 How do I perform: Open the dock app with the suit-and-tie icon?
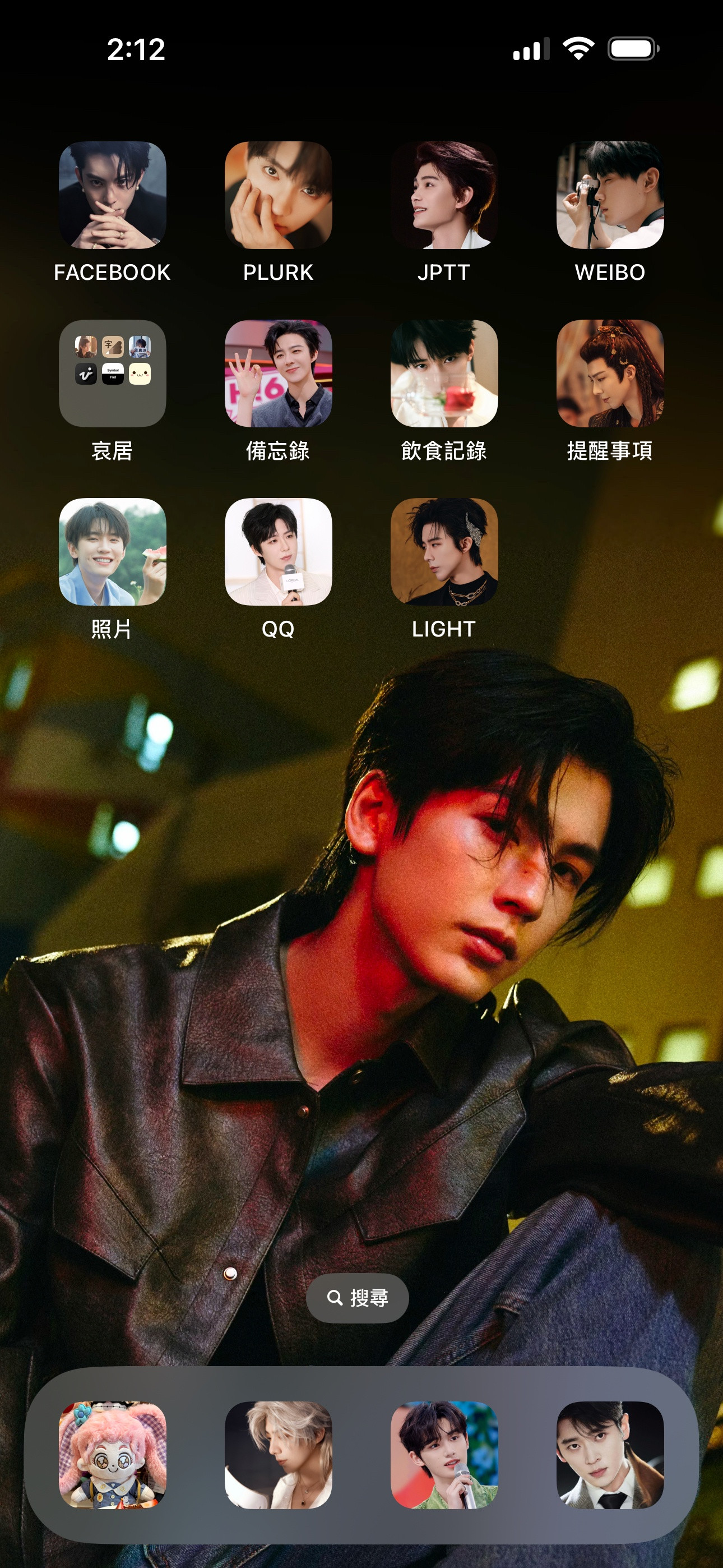click(x=610, y=1455)
